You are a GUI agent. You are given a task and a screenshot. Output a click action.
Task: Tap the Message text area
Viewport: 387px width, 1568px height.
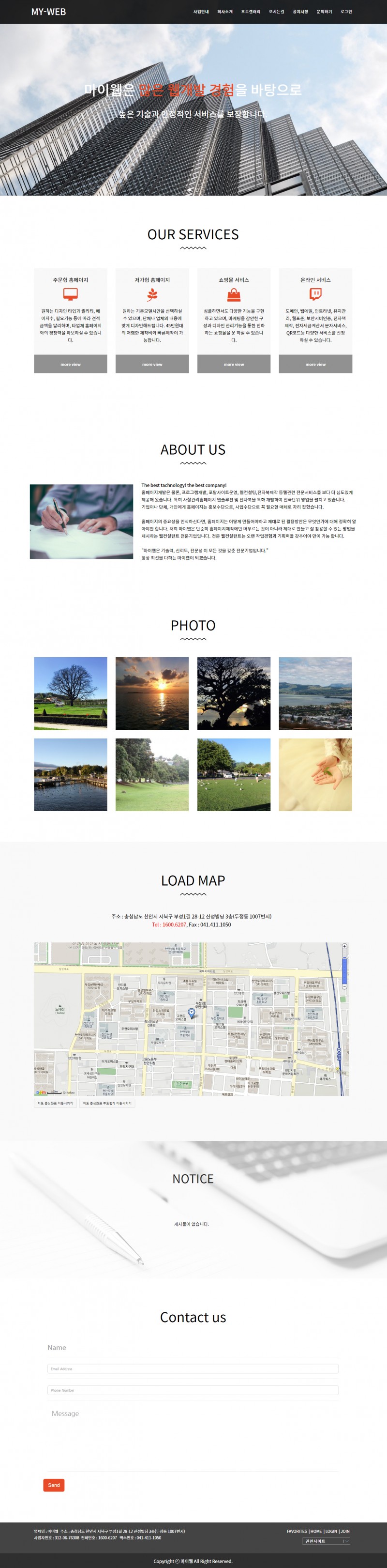[192, 1436]
